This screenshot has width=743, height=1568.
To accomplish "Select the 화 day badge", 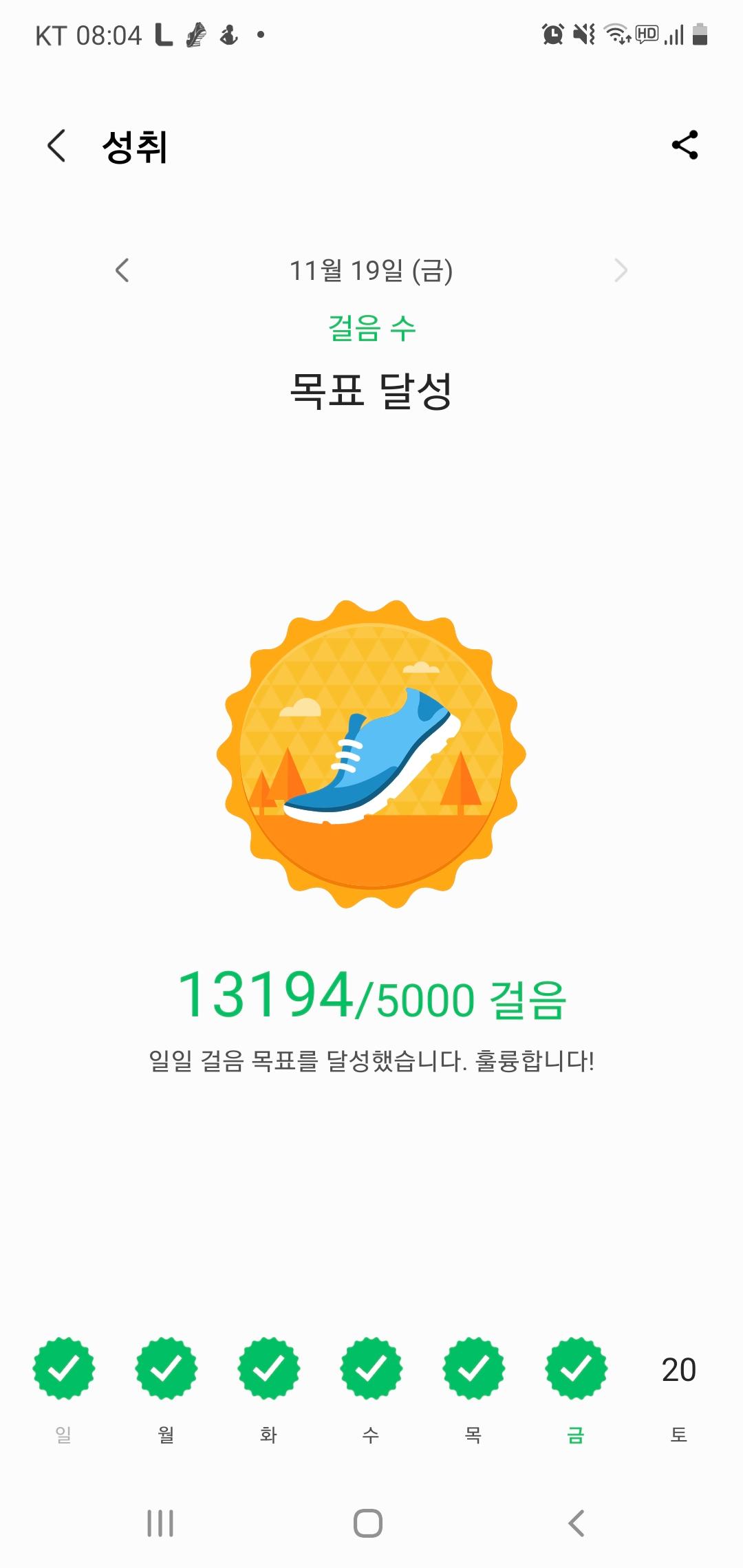I will [x=268, y=1369].
